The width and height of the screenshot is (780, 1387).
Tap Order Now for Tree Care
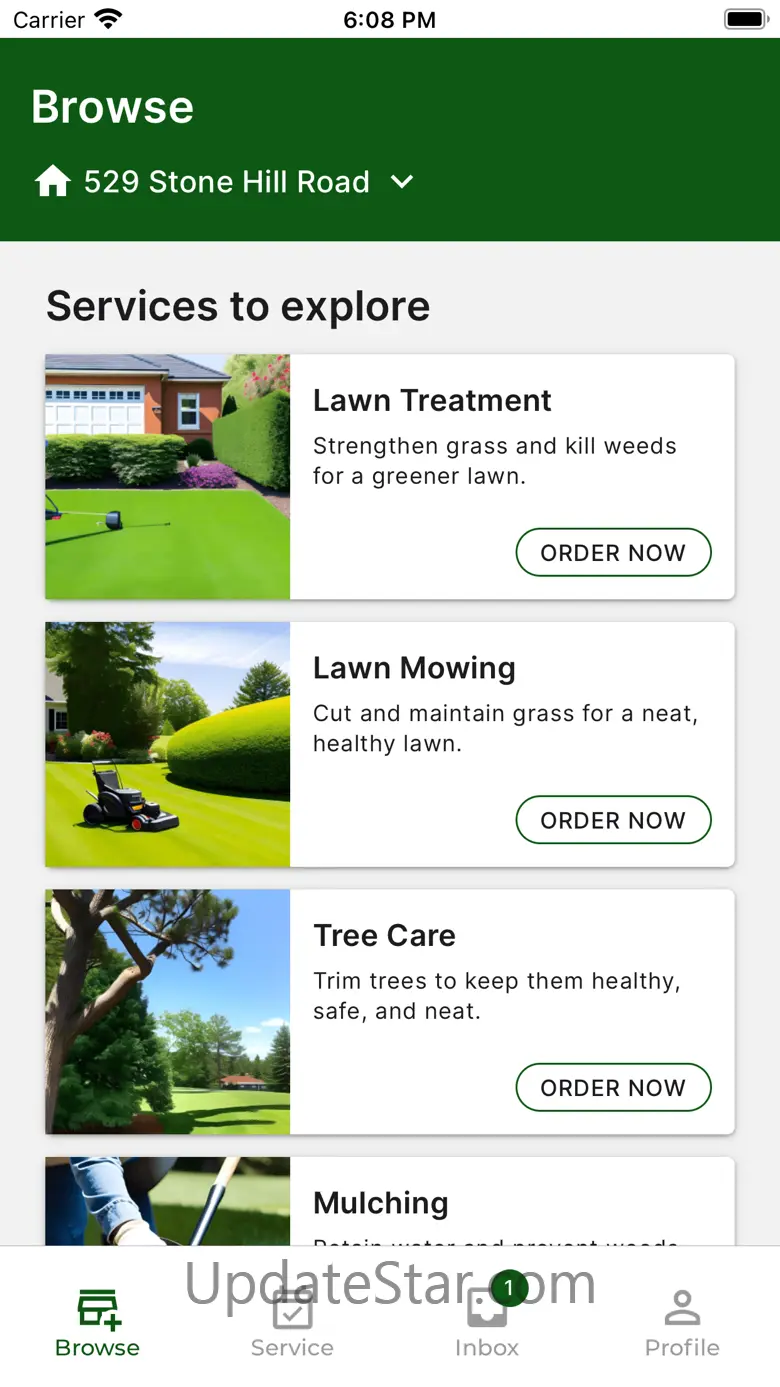point(613,1088)
